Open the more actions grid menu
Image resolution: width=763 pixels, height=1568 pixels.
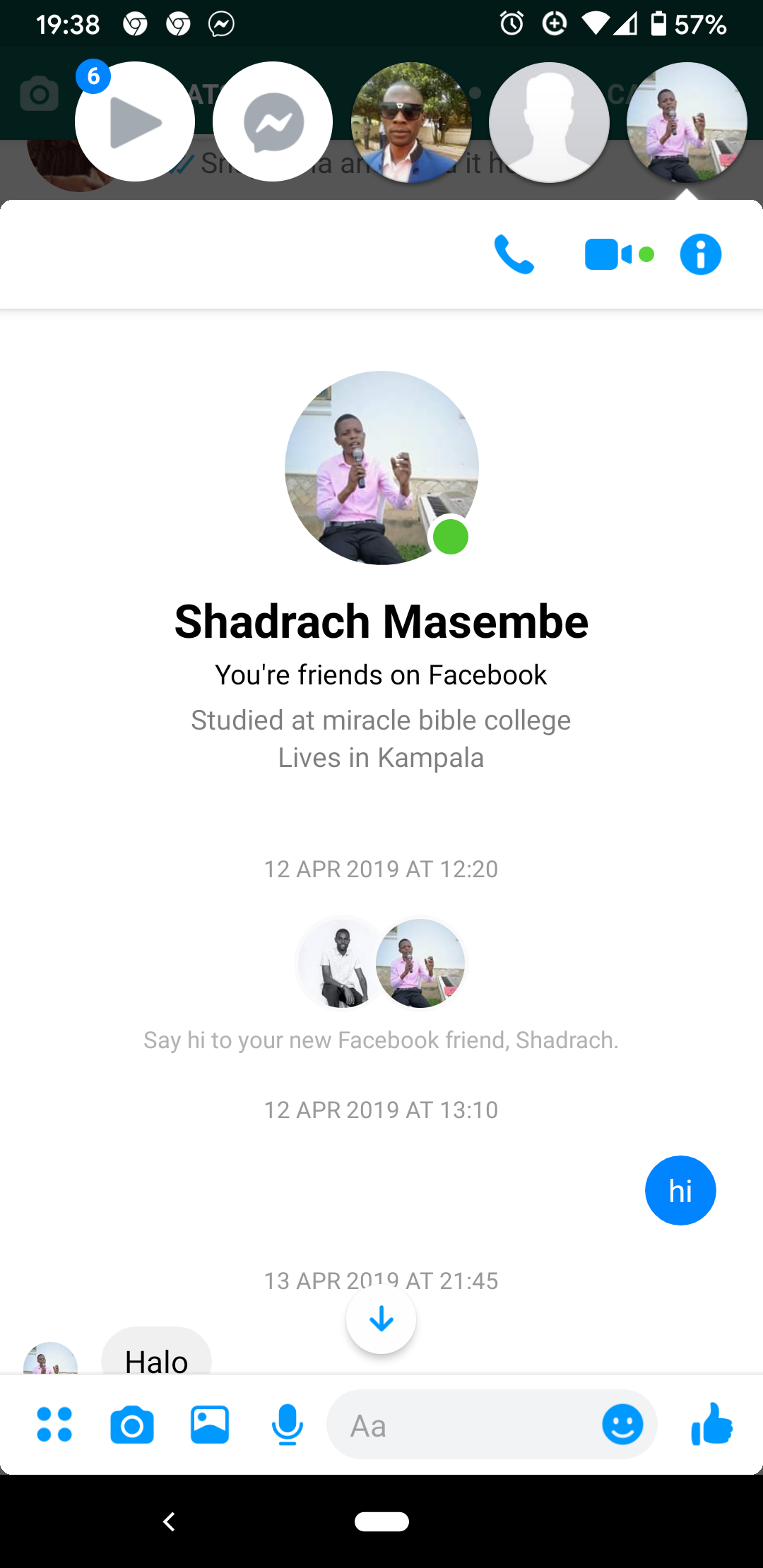point(54,1425)
